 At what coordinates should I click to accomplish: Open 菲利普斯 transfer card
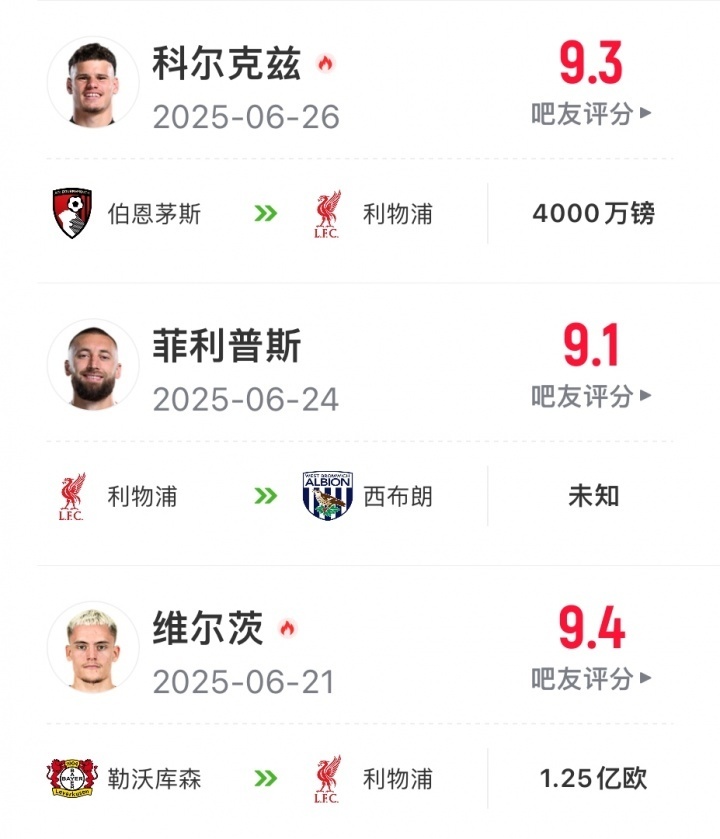pos(226,347)
